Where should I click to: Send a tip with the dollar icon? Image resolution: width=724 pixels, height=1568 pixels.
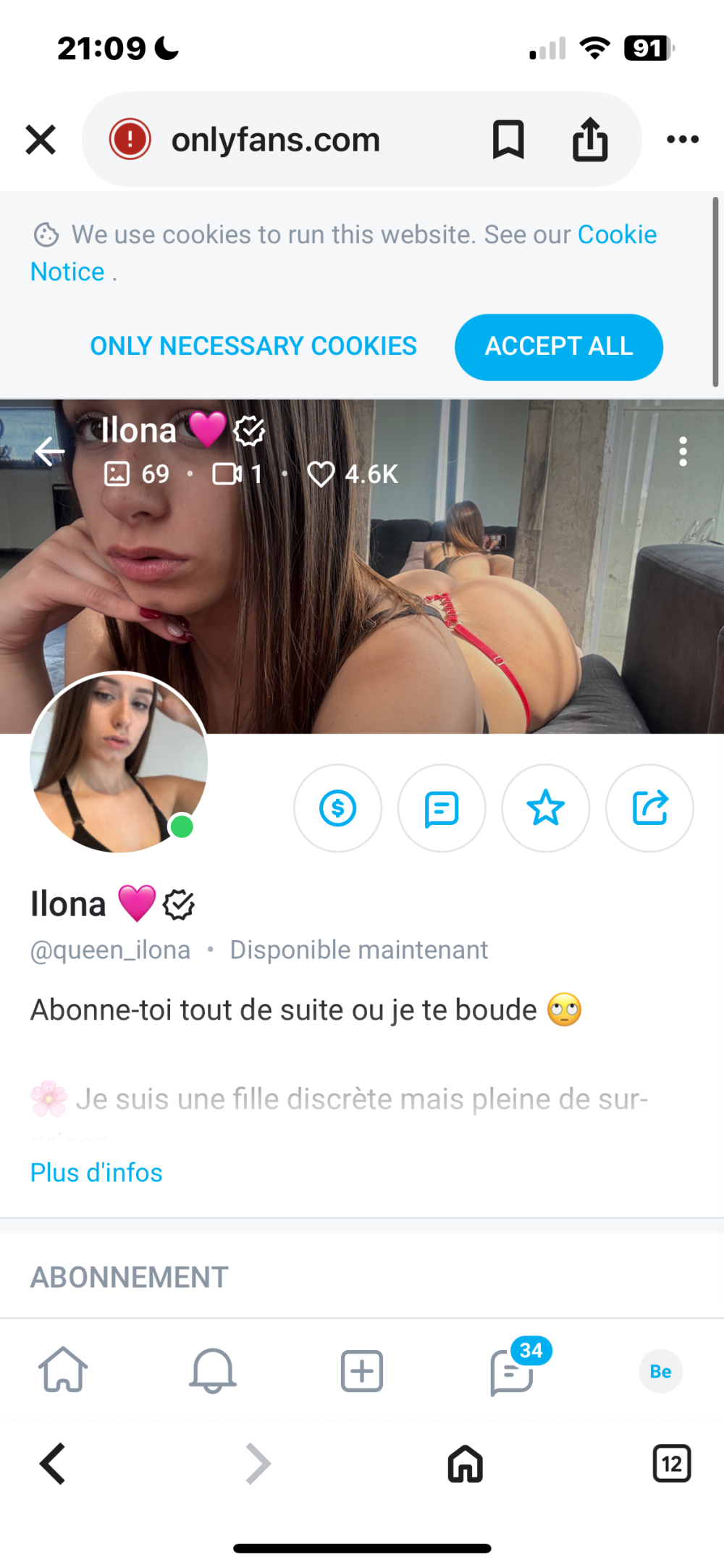(337, 808)
